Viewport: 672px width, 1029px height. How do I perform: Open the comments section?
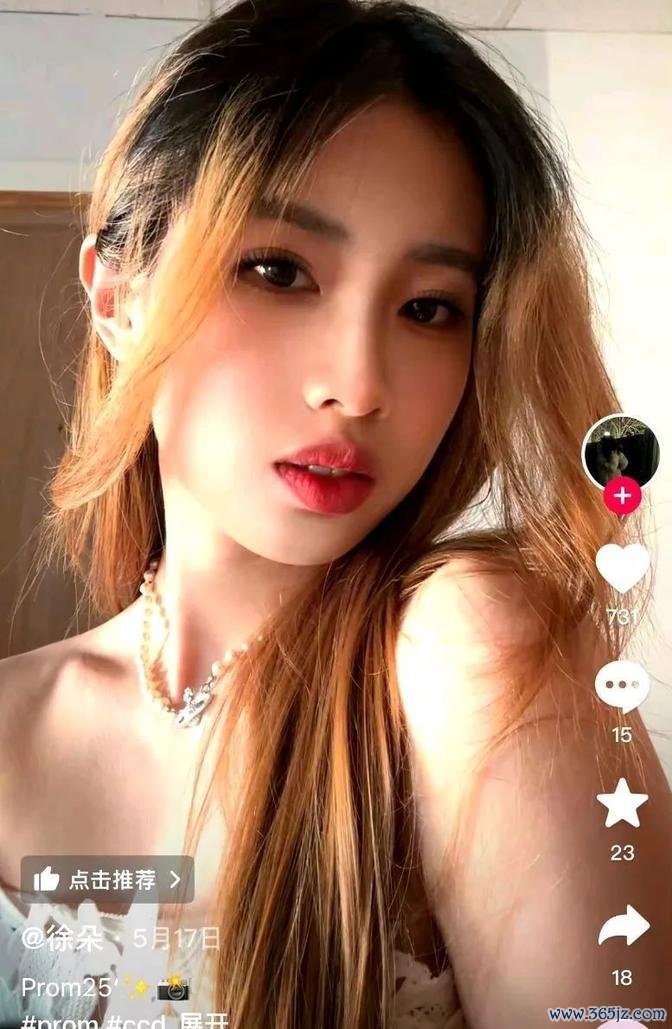622,687
